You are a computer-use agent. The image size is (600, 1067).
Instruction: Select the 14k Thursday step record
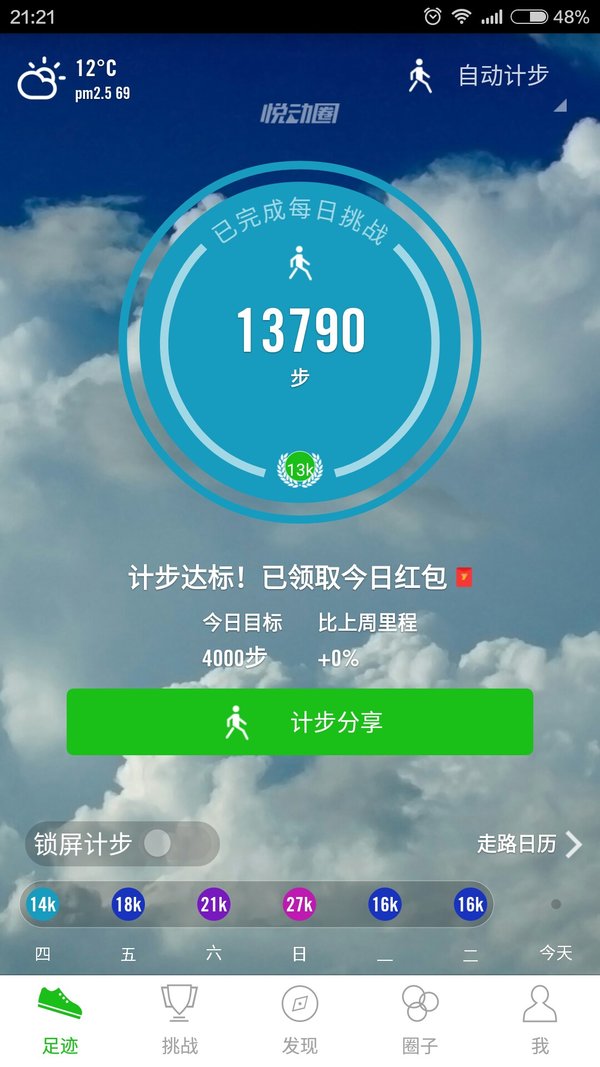point(43,904)
